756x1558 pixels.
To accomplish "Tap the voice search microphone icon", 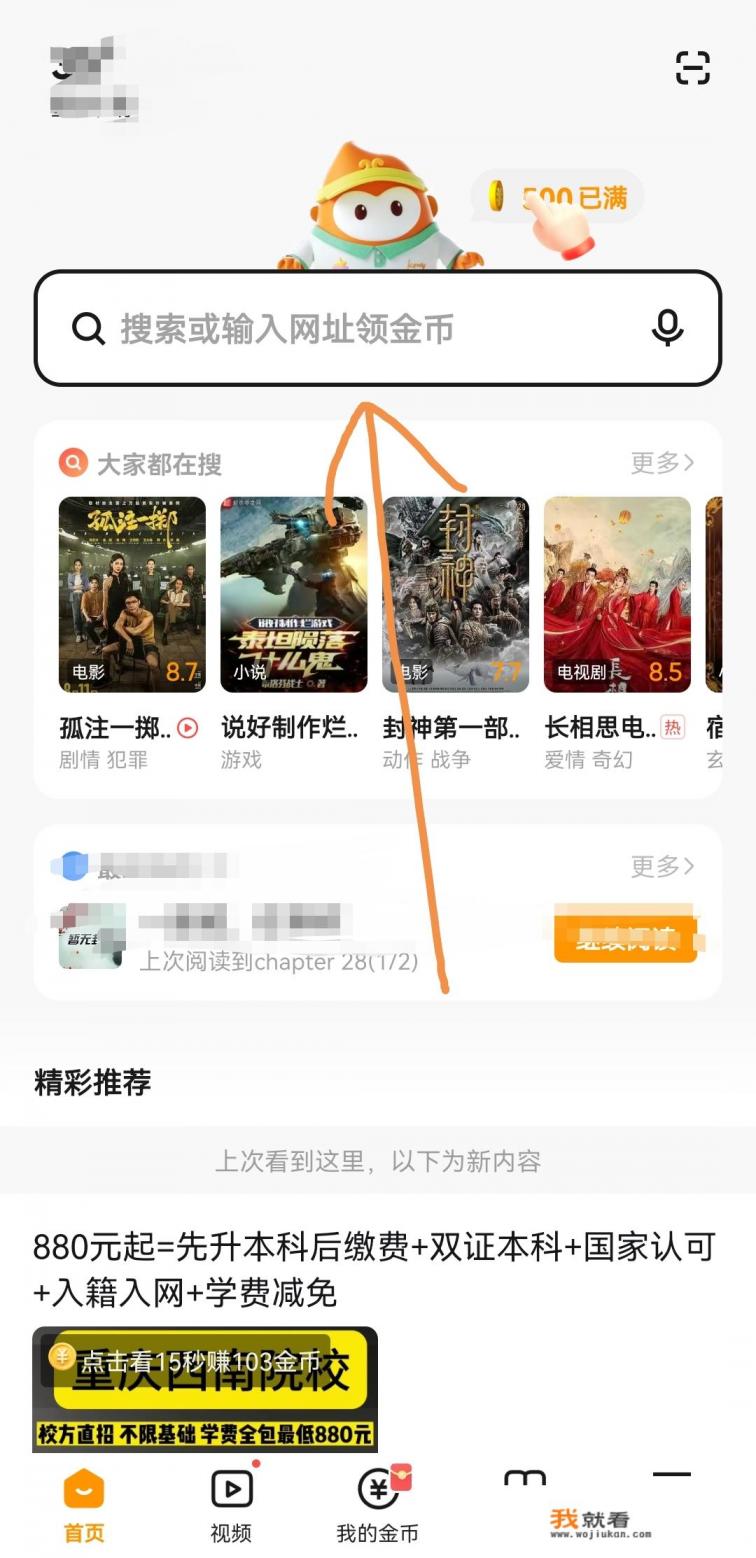I will [667, 328].
